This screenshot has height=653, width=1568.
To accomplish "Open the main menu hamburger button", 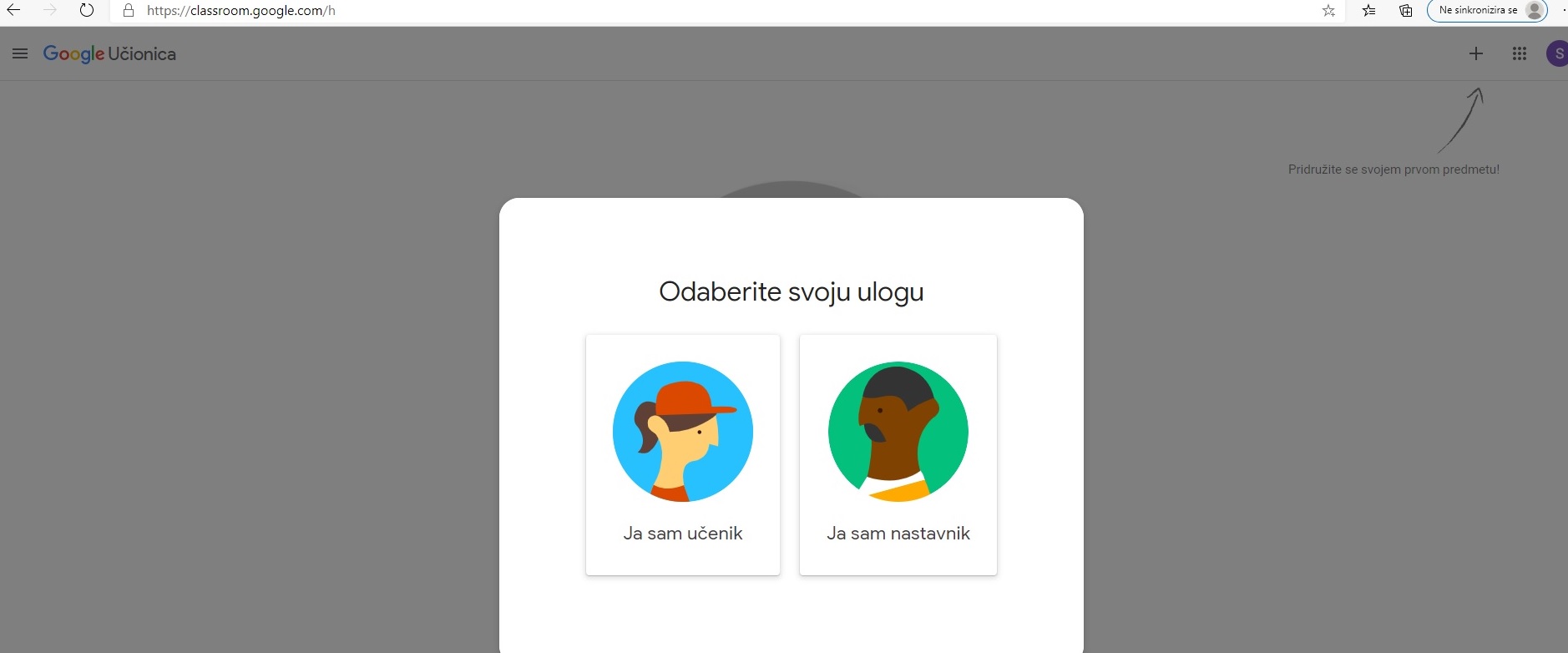I will pos(20,53).
